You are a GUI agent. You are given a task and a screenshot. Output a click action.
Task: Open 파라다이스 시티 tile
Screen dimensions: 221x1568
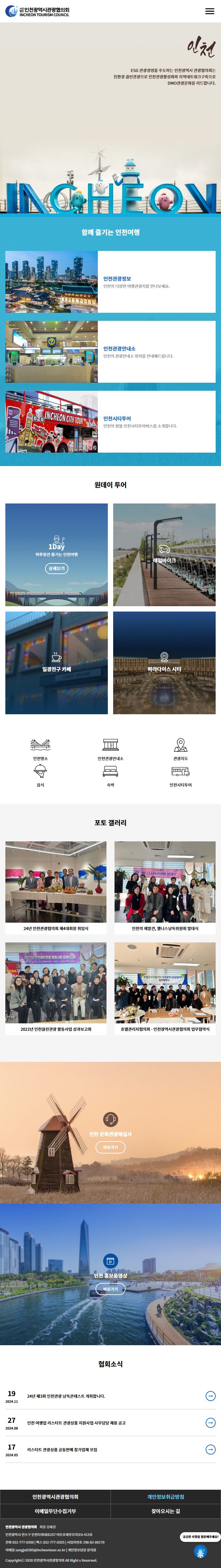(164, 663)
